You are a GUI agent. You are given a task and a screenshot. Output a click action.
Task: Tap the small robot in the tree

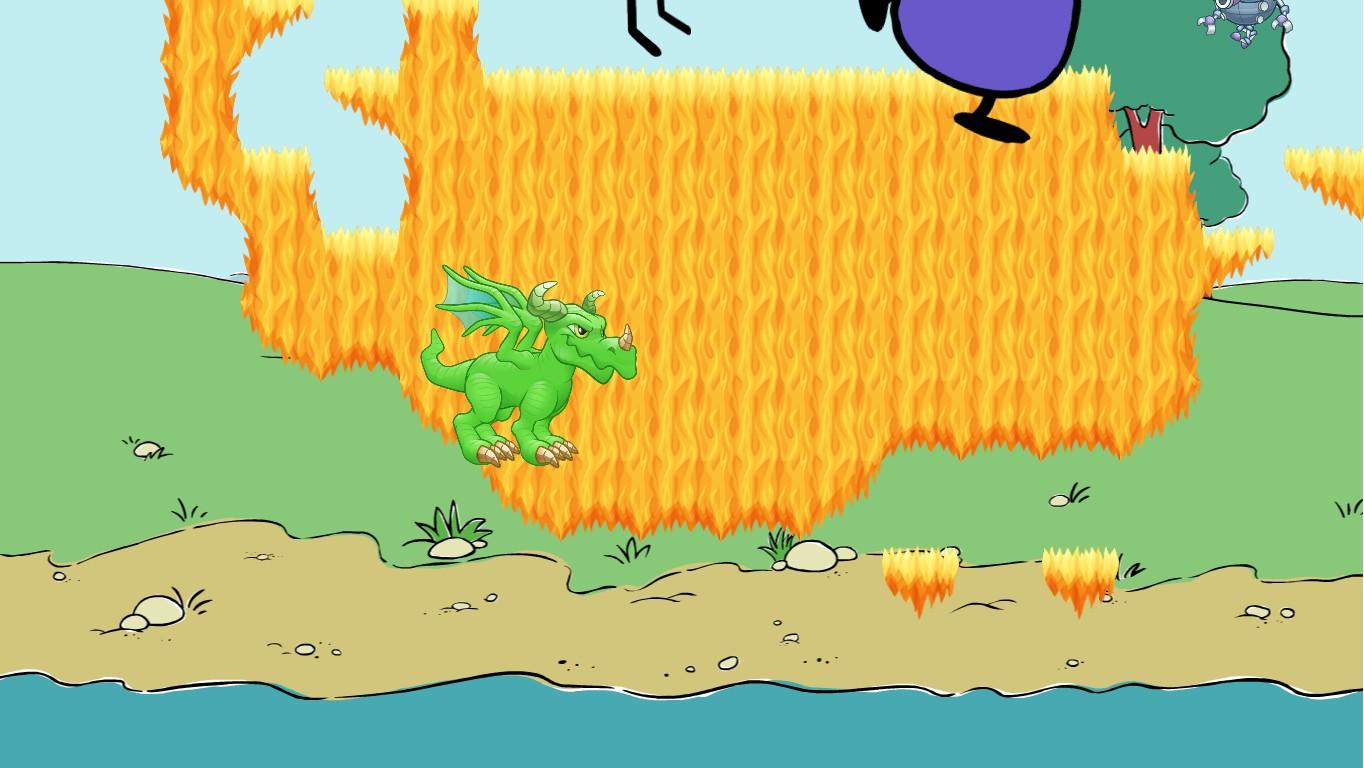pos(1243,18)
